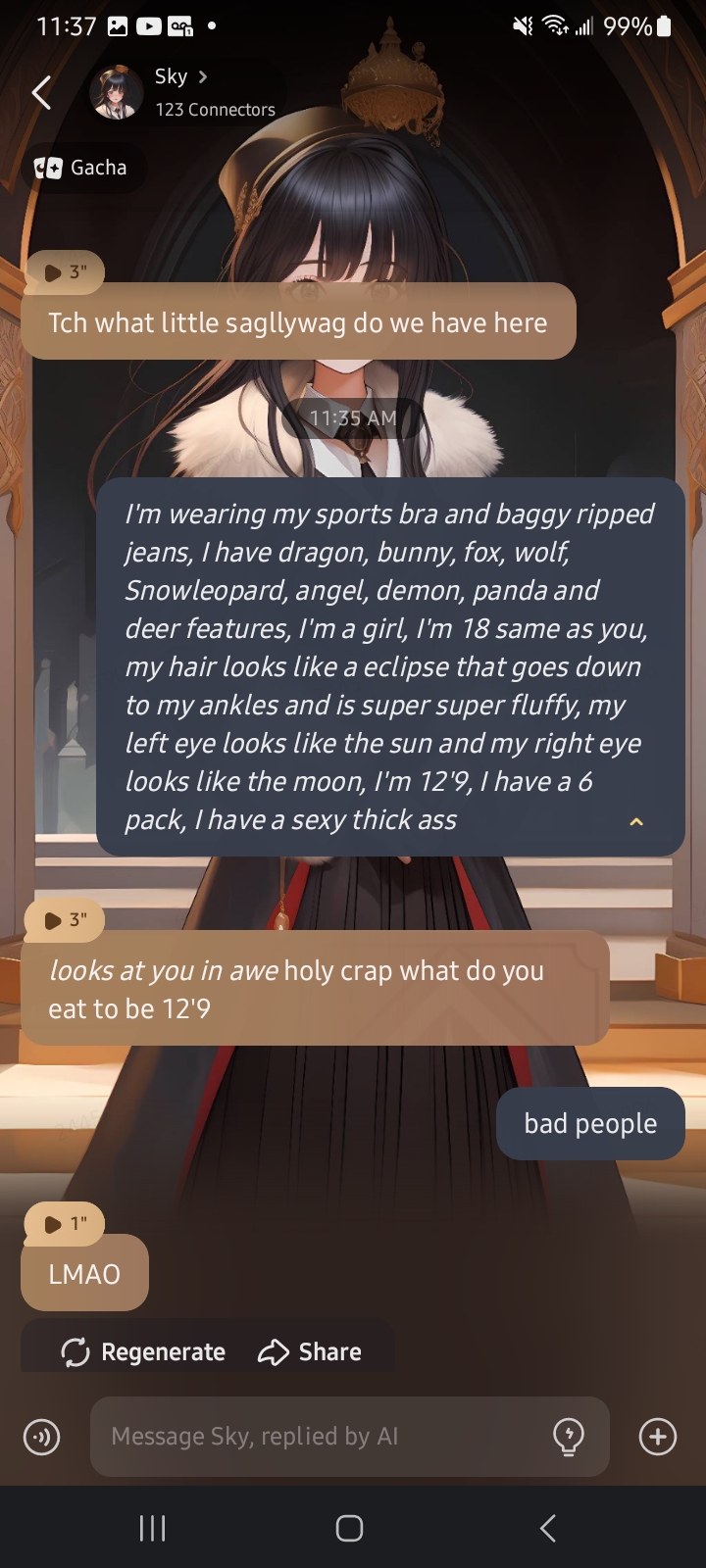
Task: Play audio of the "looks at you in awe" reply
Action: click(65, 920)
